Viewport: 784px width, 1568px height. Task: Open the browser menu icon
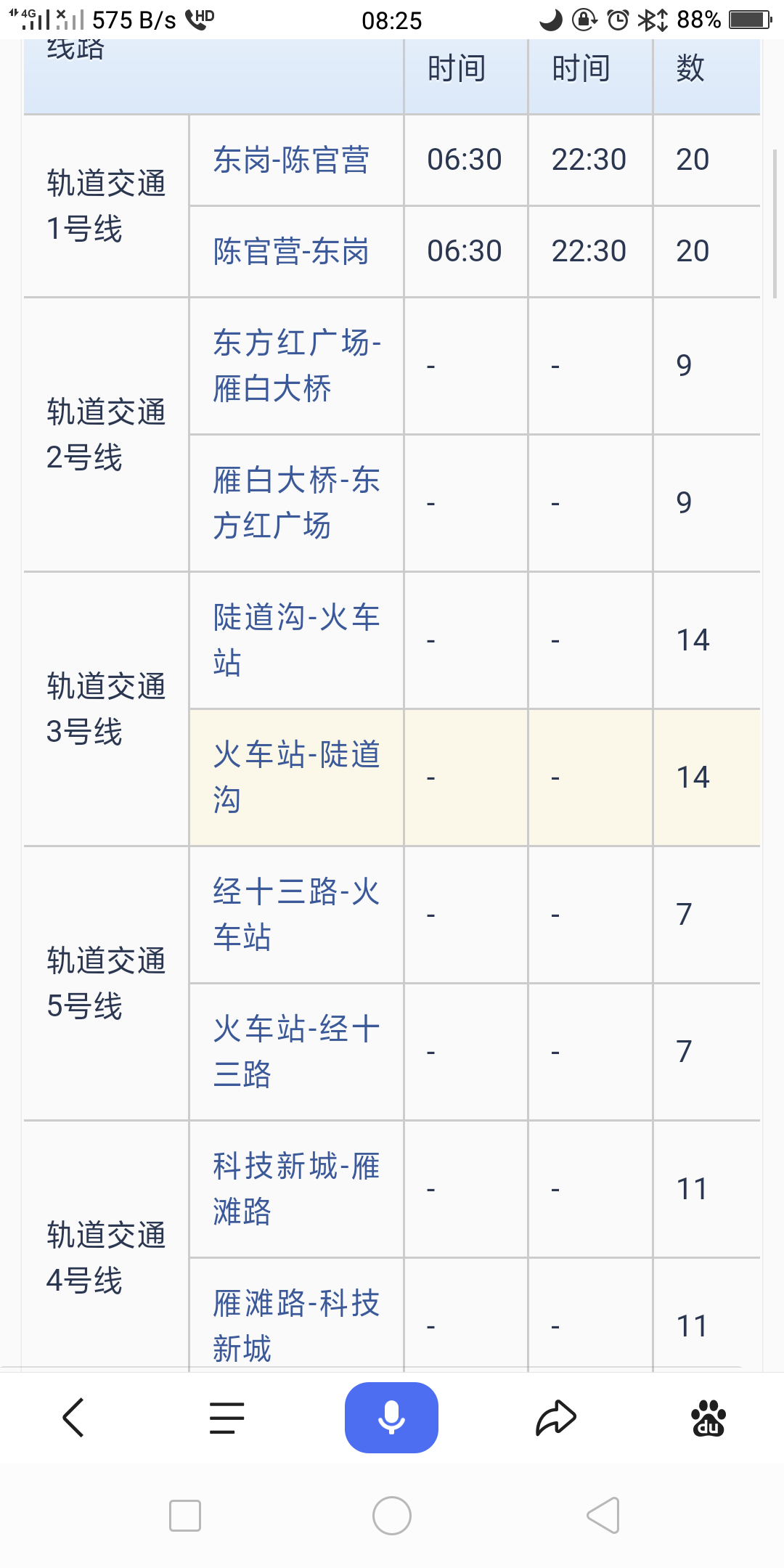[226, 1418]
